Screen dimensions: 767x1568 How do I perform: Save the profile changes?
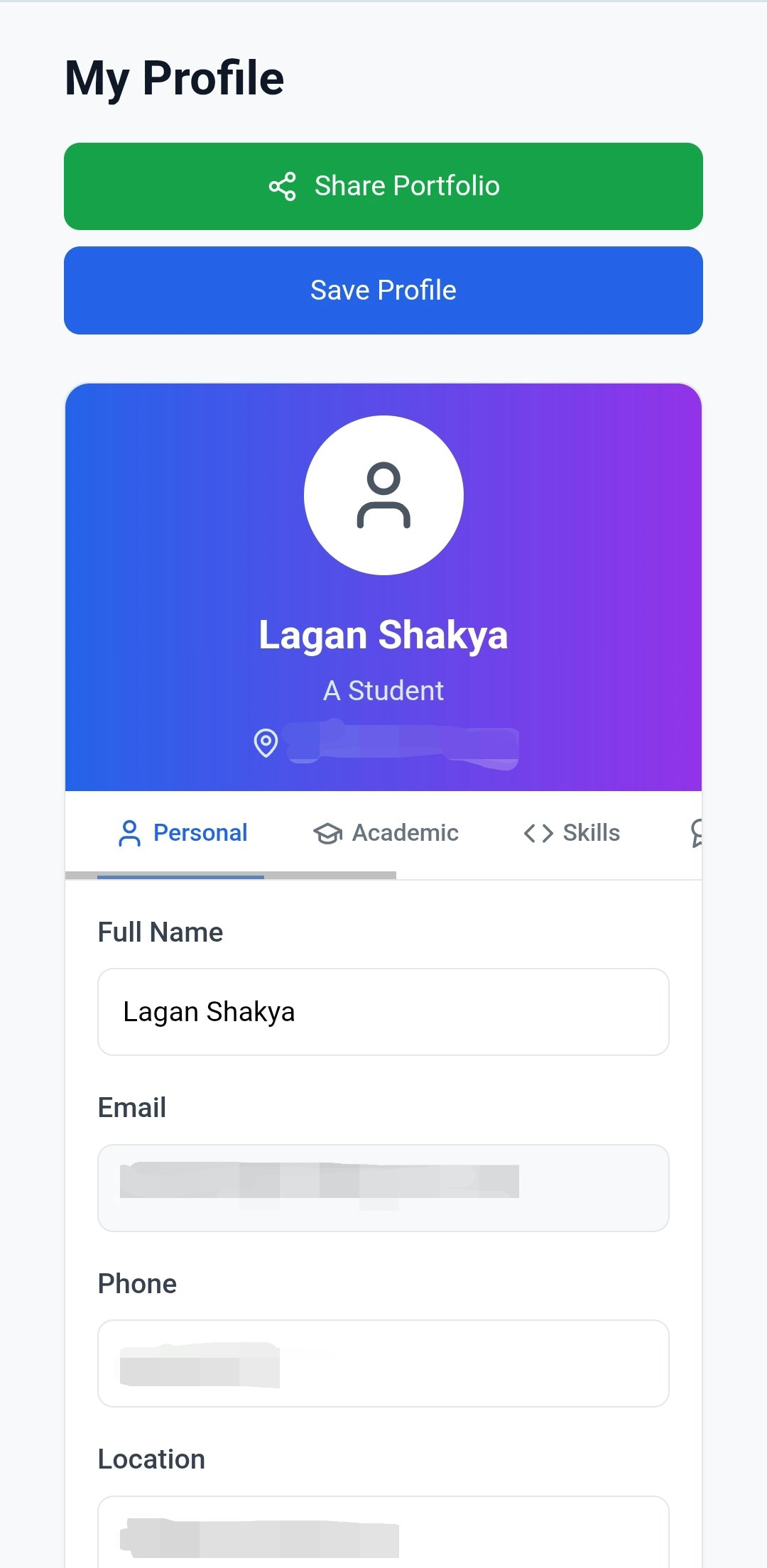383,290
